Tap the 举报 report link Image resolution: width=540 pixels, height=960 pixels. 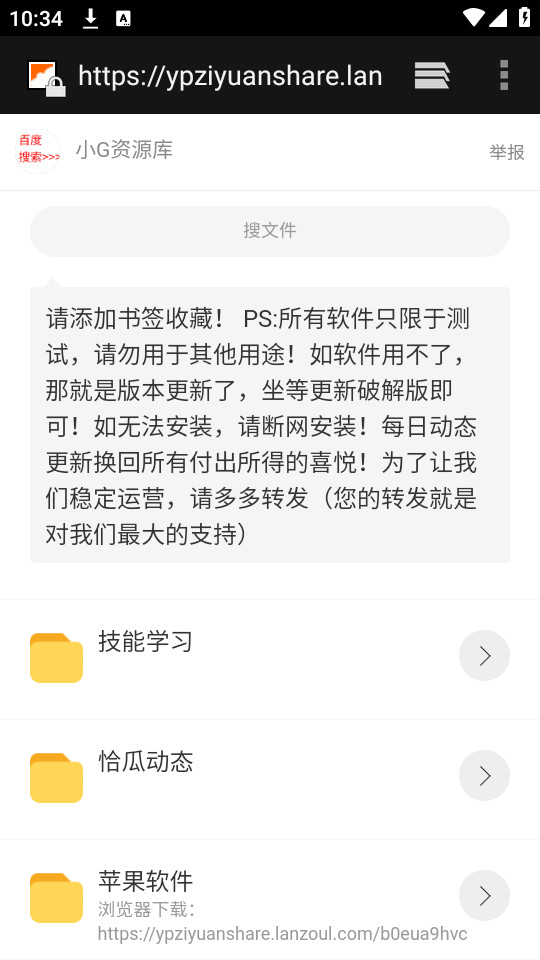506,152
